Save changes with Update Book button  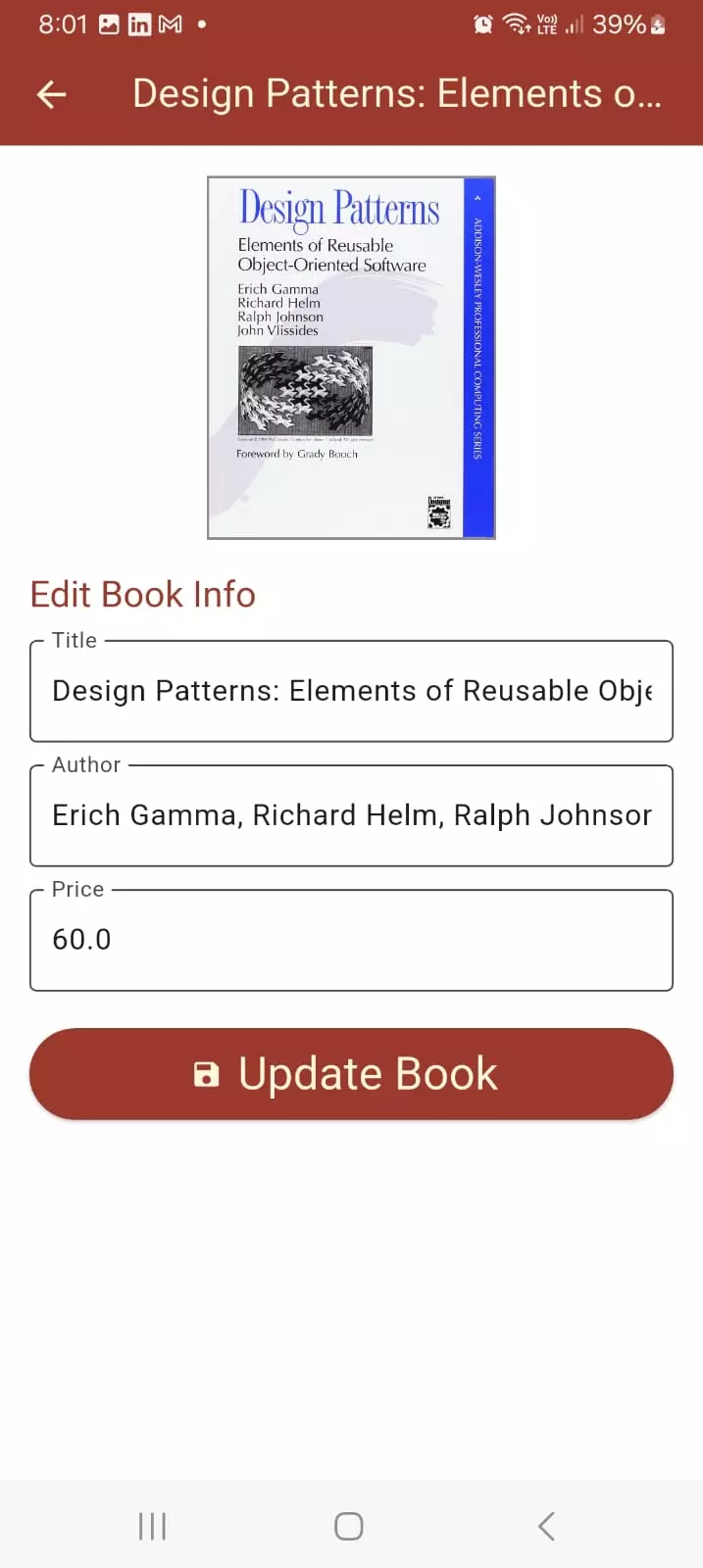[x=351, y=1074]
